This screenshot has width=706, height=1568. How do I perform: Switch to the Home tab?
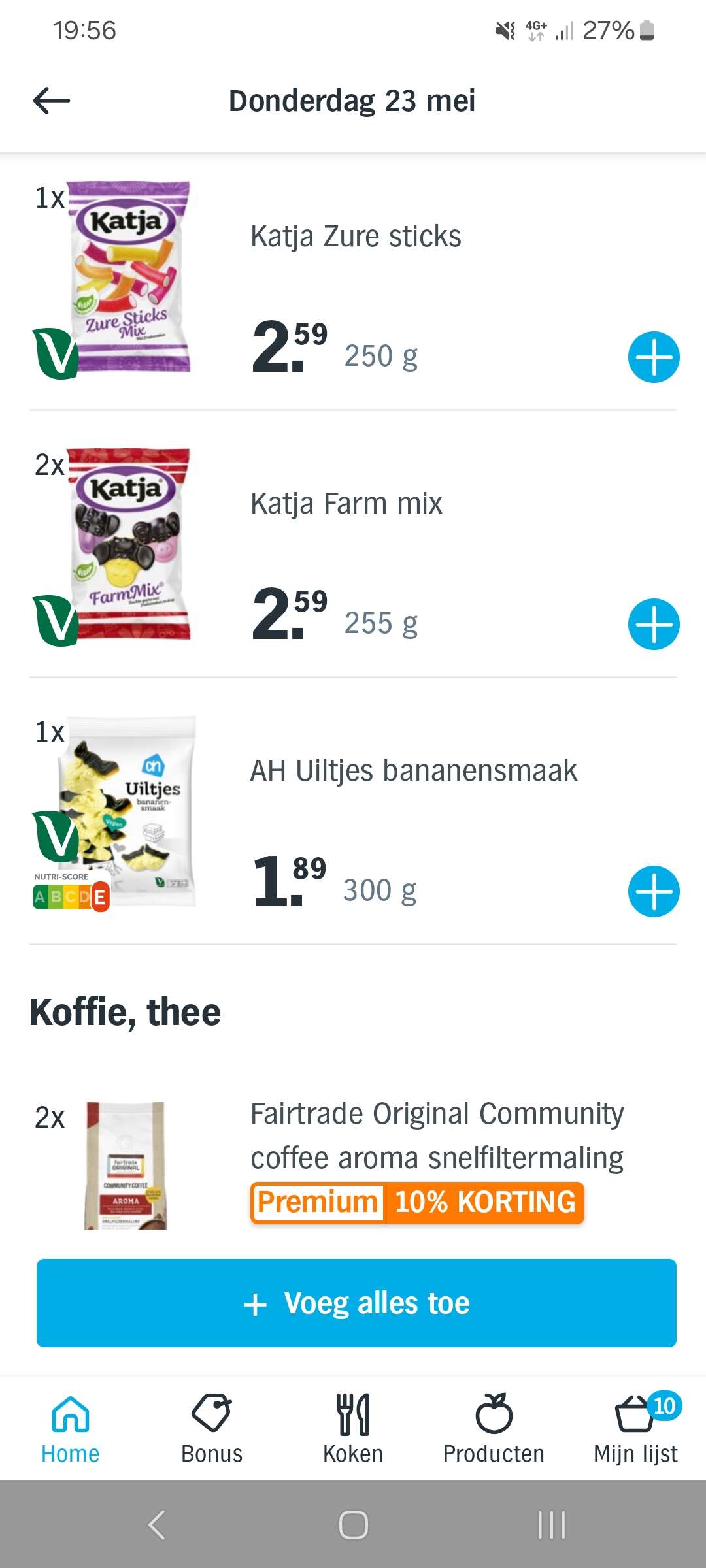tap(71, 1429)
